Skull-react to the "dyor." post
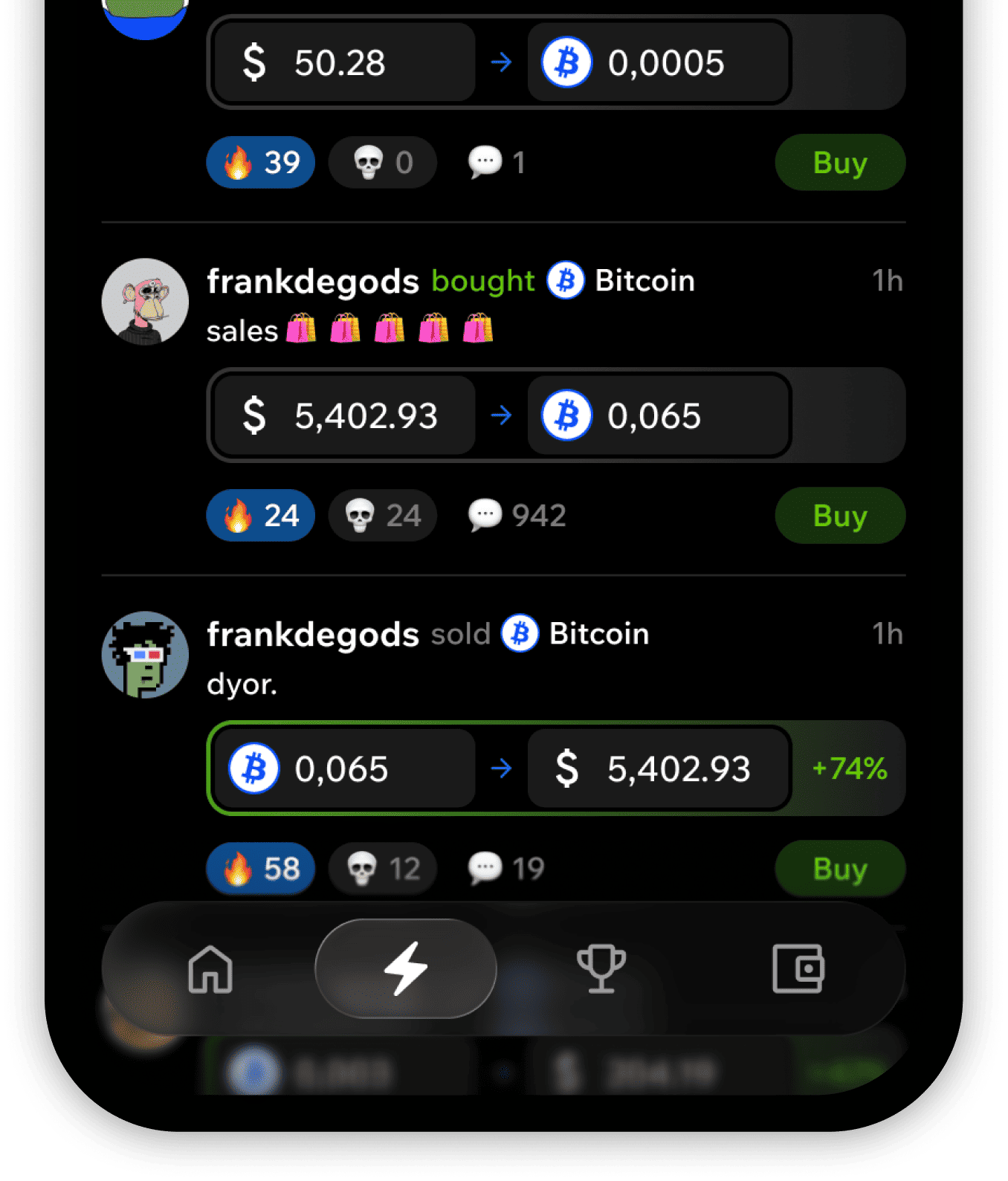Viewport: 1008px width, 1181px height. [383, 869]
